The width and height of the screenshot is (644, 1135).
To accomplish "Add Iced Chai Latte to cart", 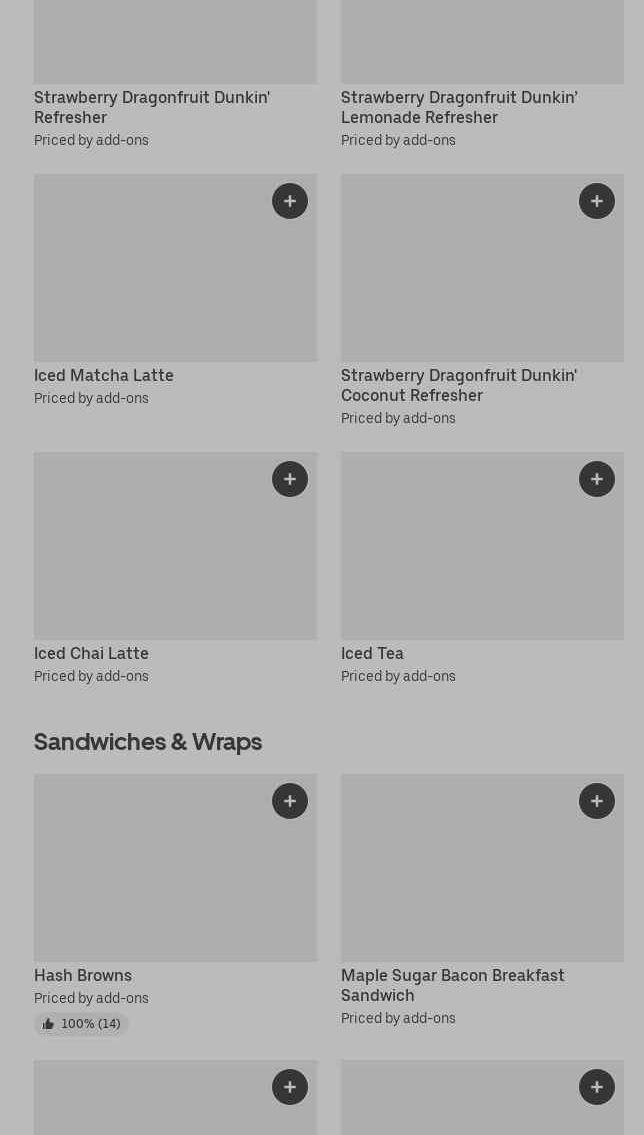I will 289,479.
